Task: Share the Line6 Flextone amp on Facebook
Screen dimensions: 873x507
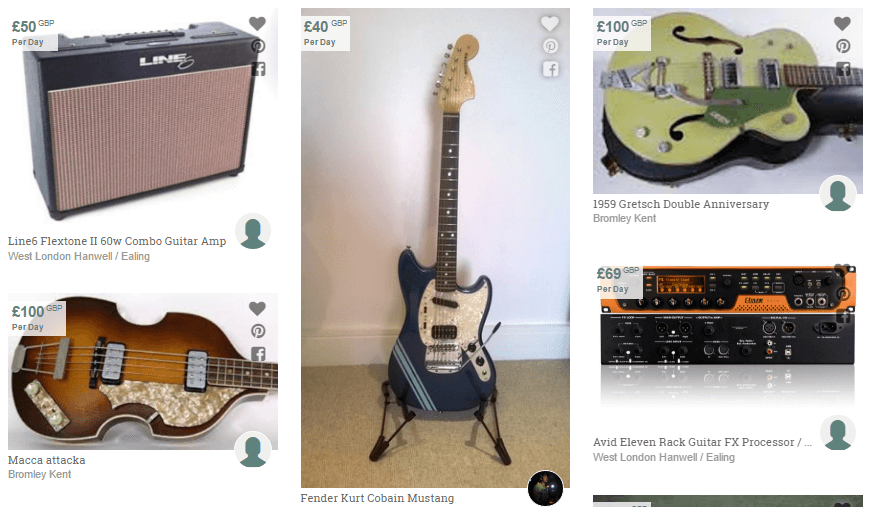Action: [258, 69]
